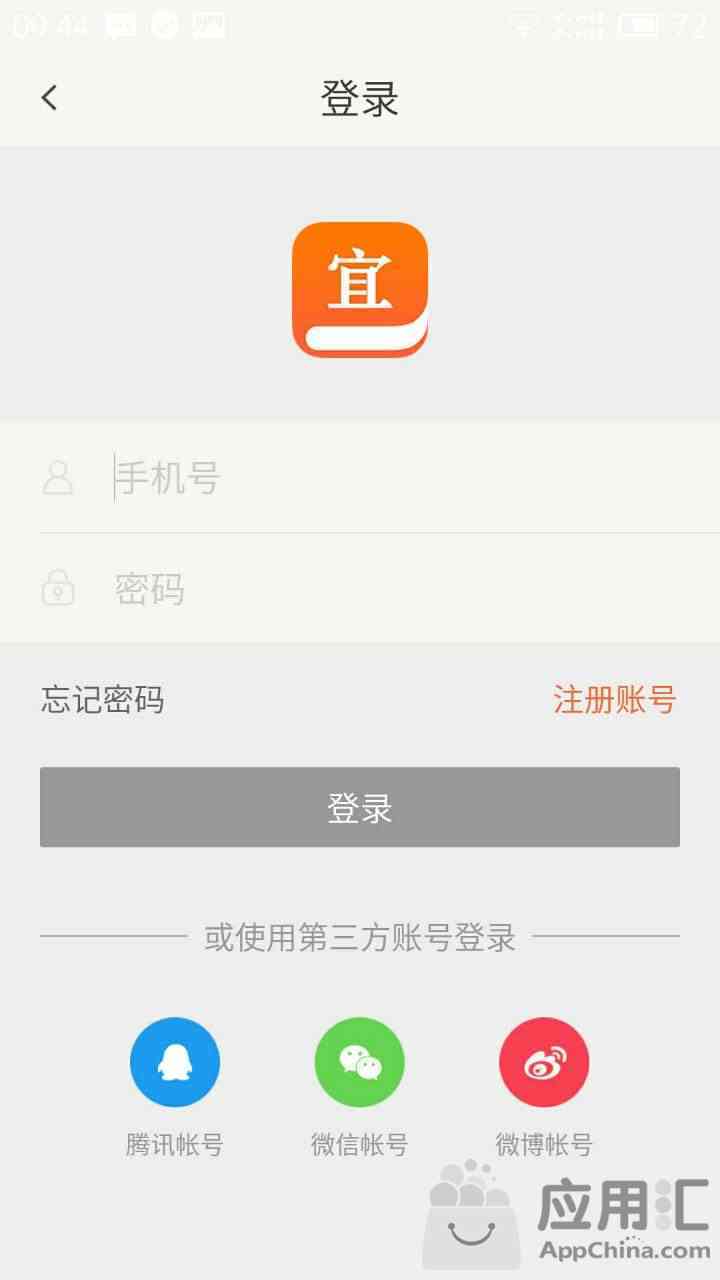Open the 注册账号 register account link

[615, 700]
